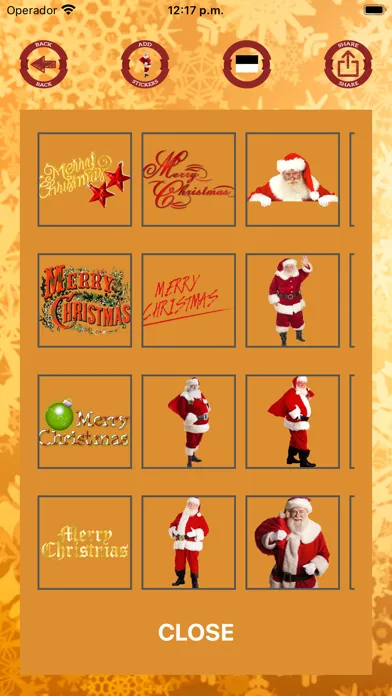Select the gold gothic Merry Christmas sticker
This screenshot has width=392, height=696.
click(85, 543)
